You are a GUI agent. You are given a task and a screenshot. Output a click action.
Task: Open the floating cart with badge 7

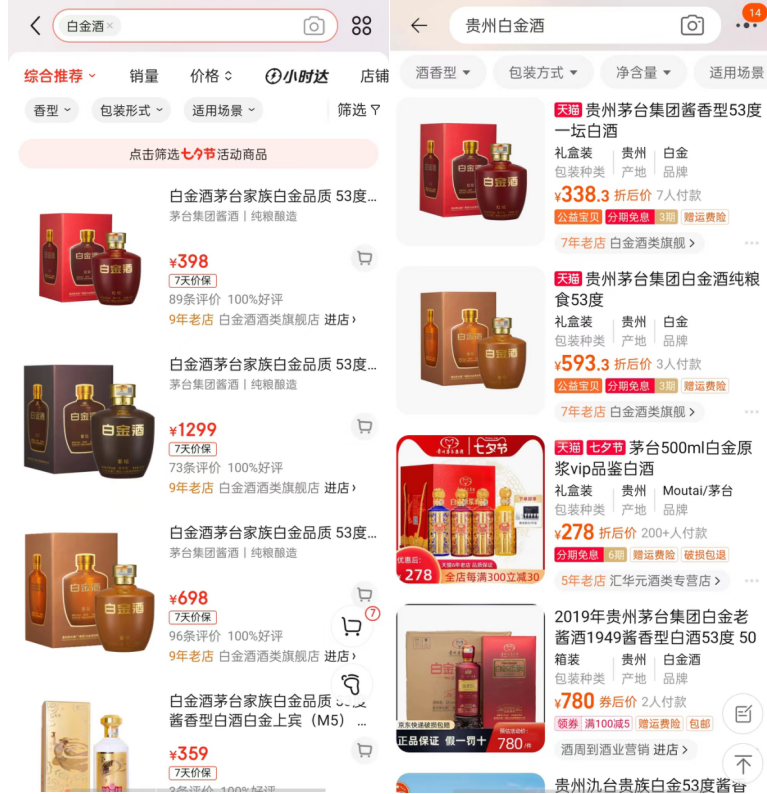click(x=352, y=627)
